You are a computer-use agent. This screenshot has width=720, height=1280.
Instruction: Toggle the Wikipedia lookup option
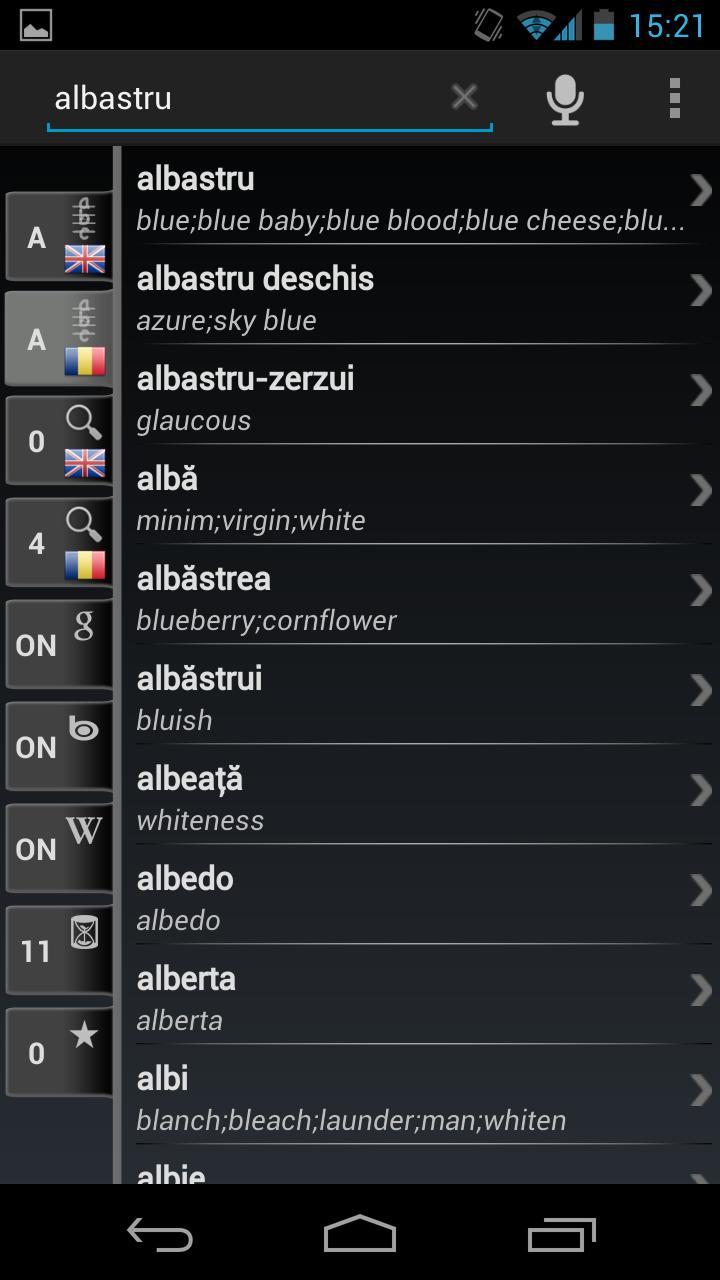point(59,849)
